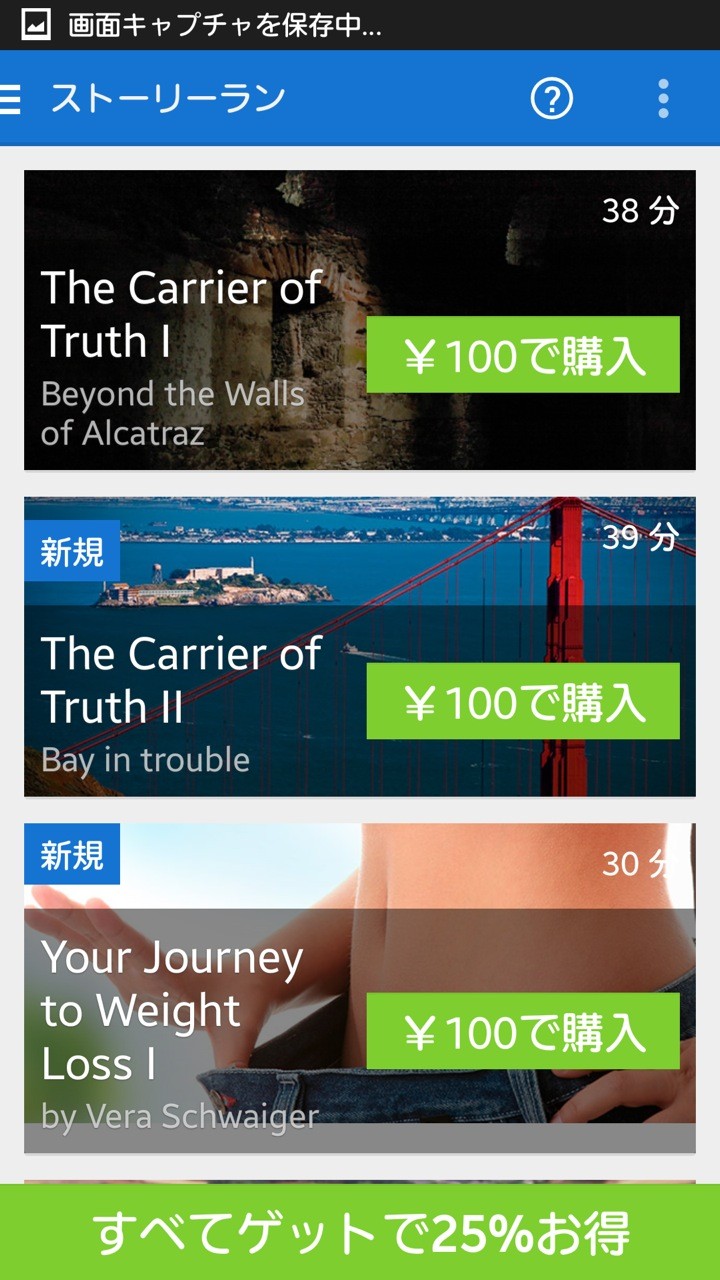Open The Carrier of Truth II story card
The width and height of the screenshot is (720, 1280).
click(x=360, y=647)
